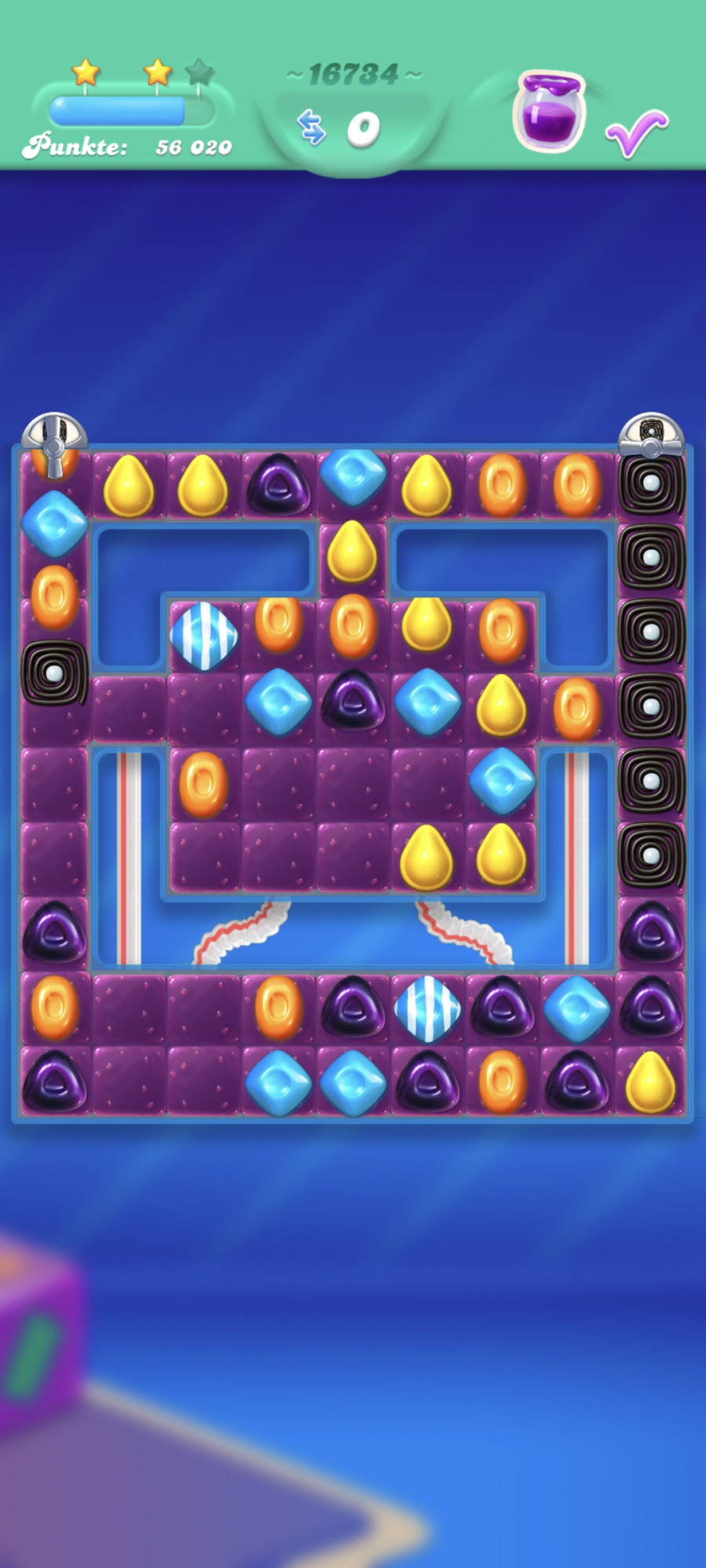This screenshot has height=1568, width=706.
Task: Tap the yellow candy under the top blue candy
Action: [x=352, y=554]
